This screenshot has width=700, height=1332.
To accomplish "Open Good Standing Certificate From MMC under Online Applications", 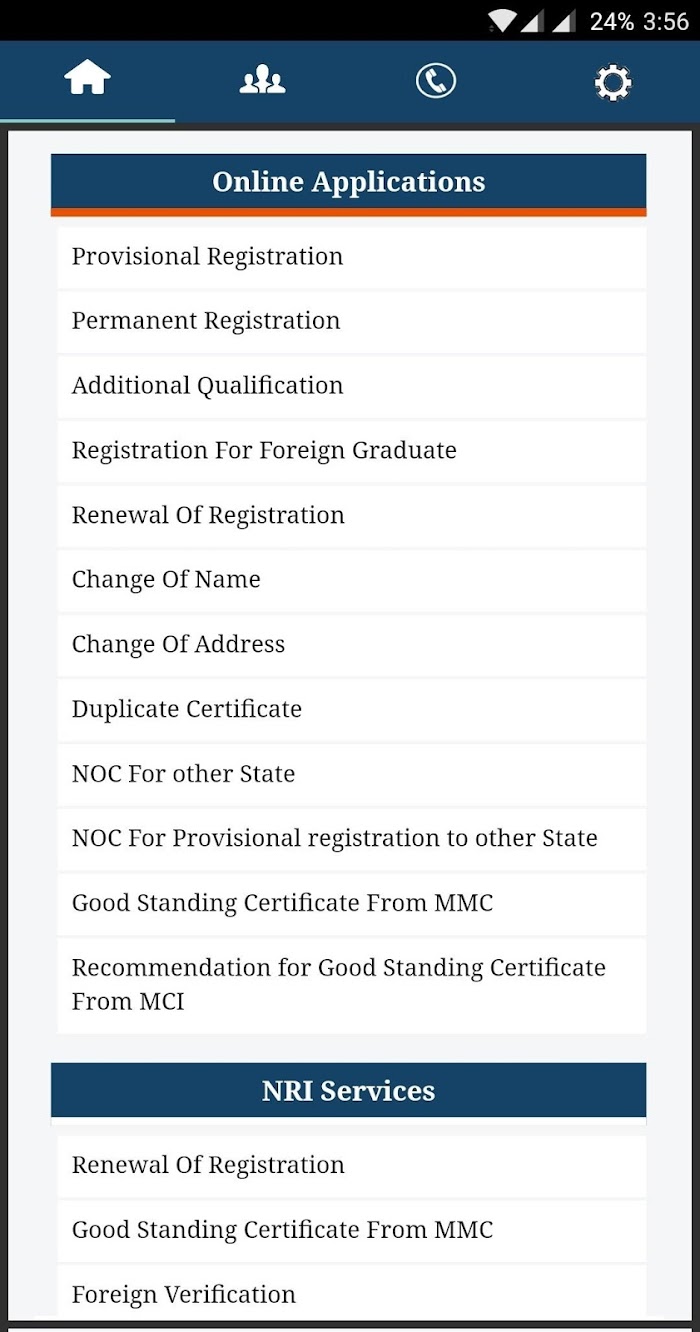I will [351, 904].
